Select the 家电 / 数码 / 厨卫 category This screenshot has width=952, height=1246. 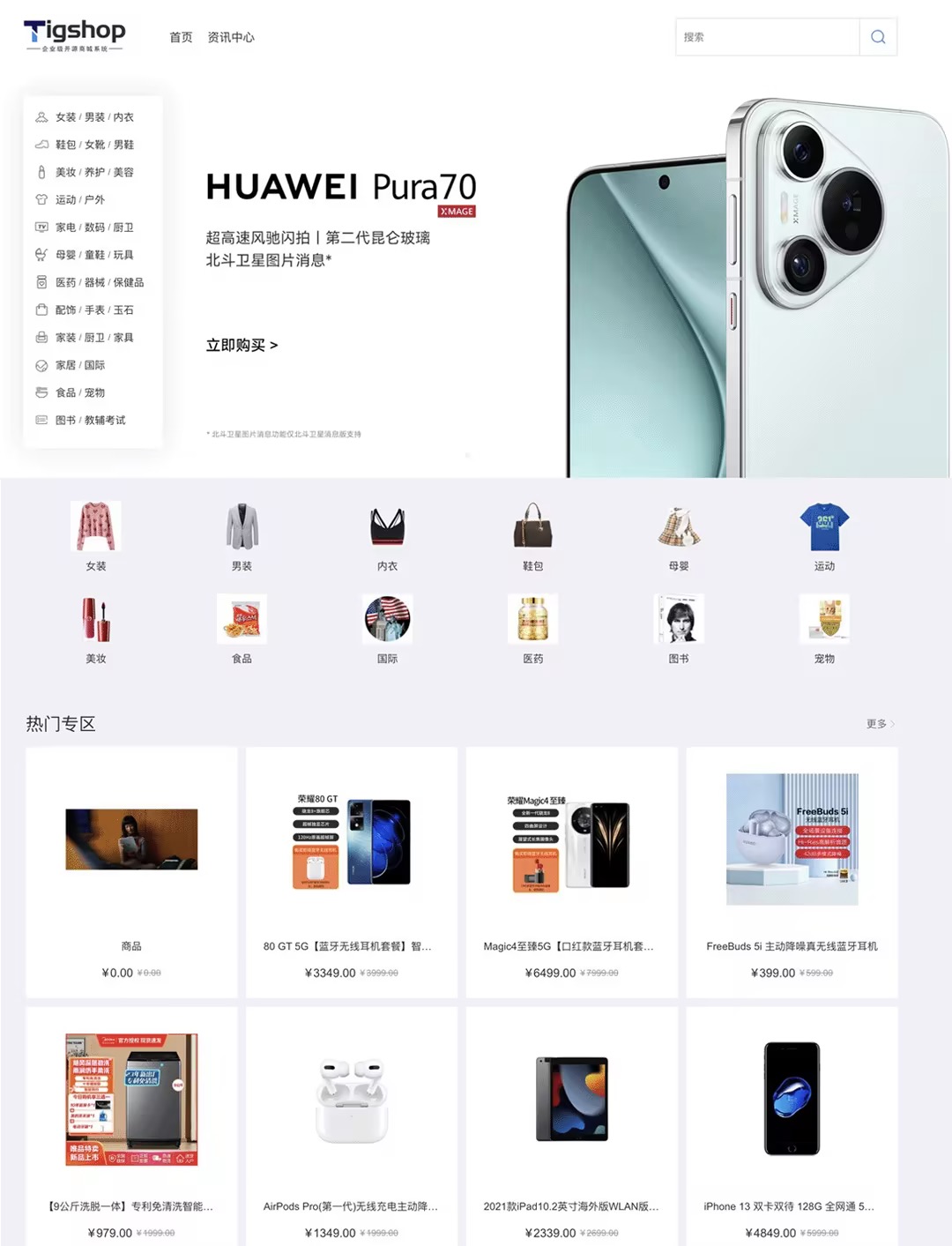[x=94, y=228]
